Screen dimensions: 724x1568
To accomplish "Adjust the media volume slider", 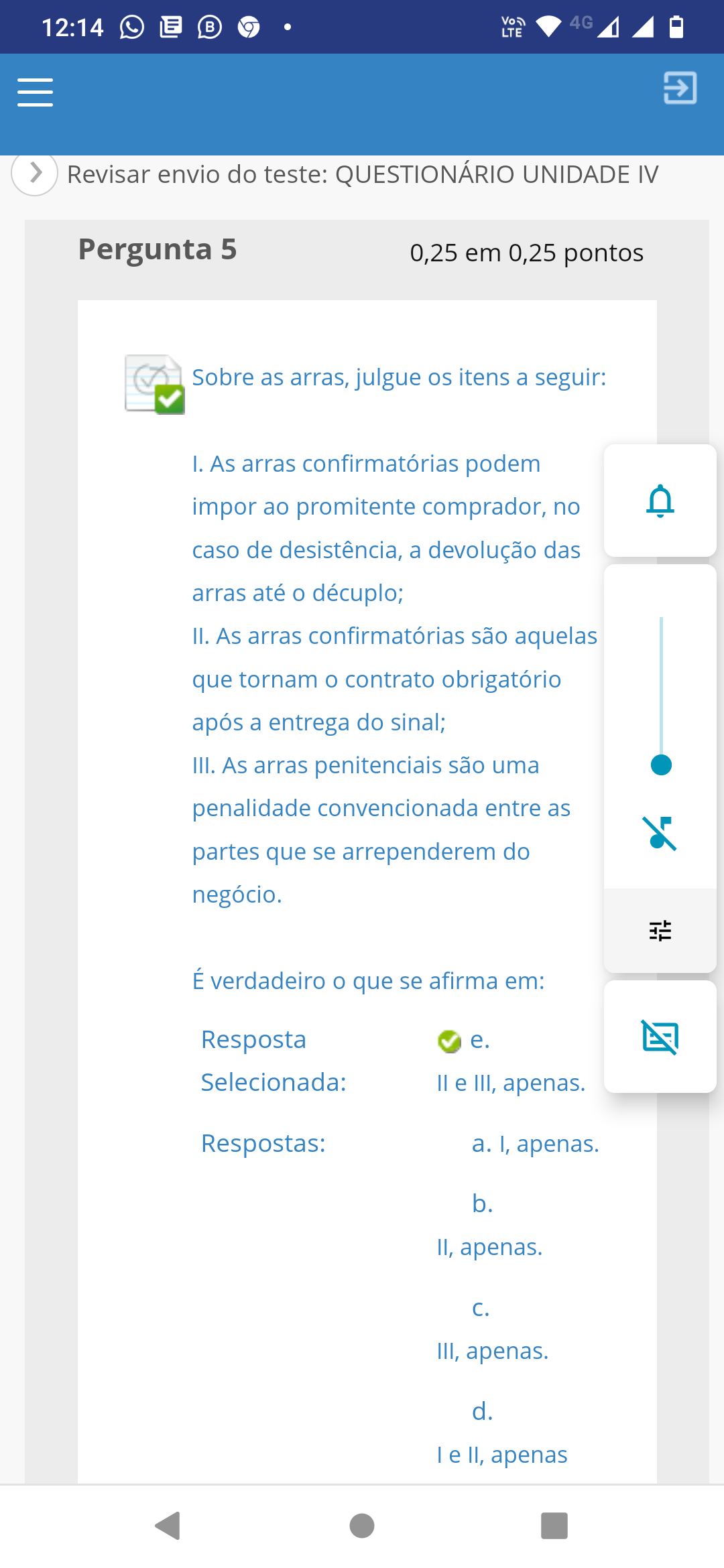I will (x=661, y=764).
